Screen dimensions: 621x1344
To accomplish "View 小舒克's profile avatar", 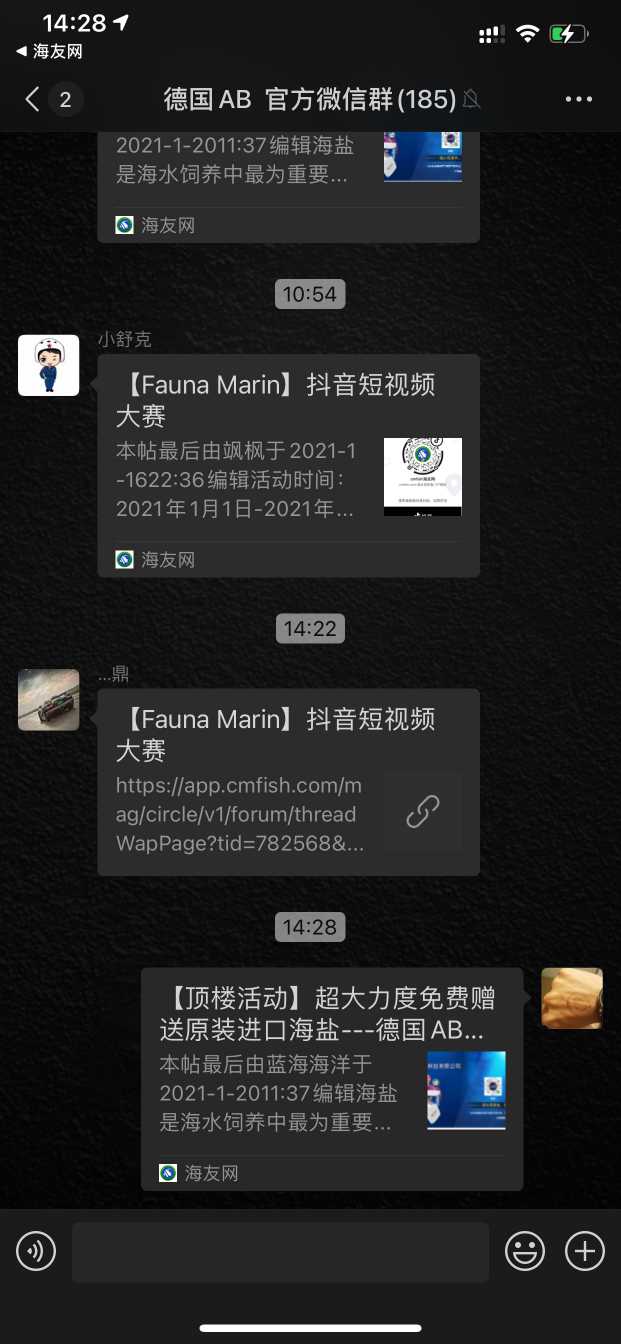I will (49, 365).
